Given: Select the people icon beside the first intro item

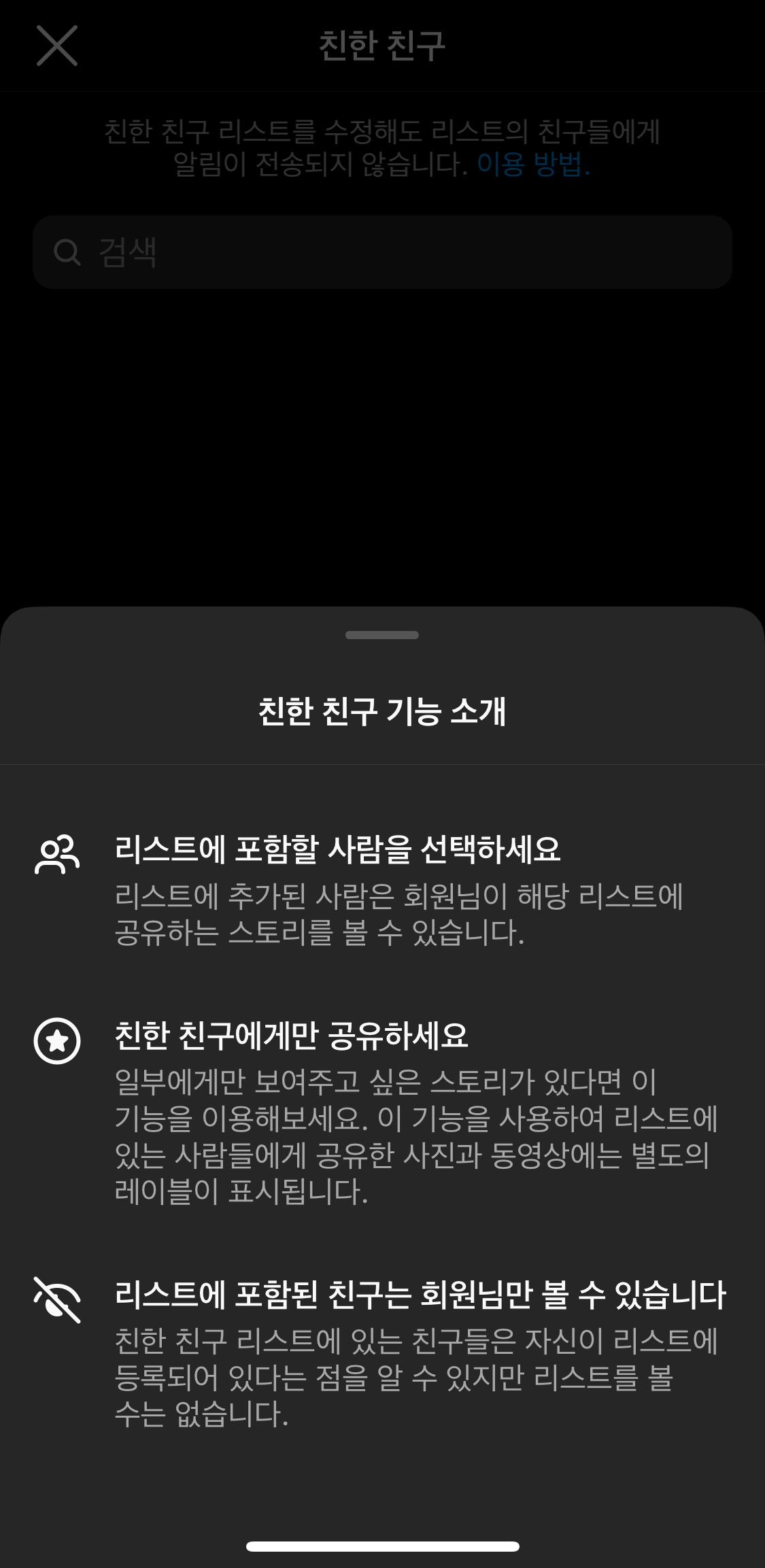Looking at the screenshot, I should click(57, 855).
